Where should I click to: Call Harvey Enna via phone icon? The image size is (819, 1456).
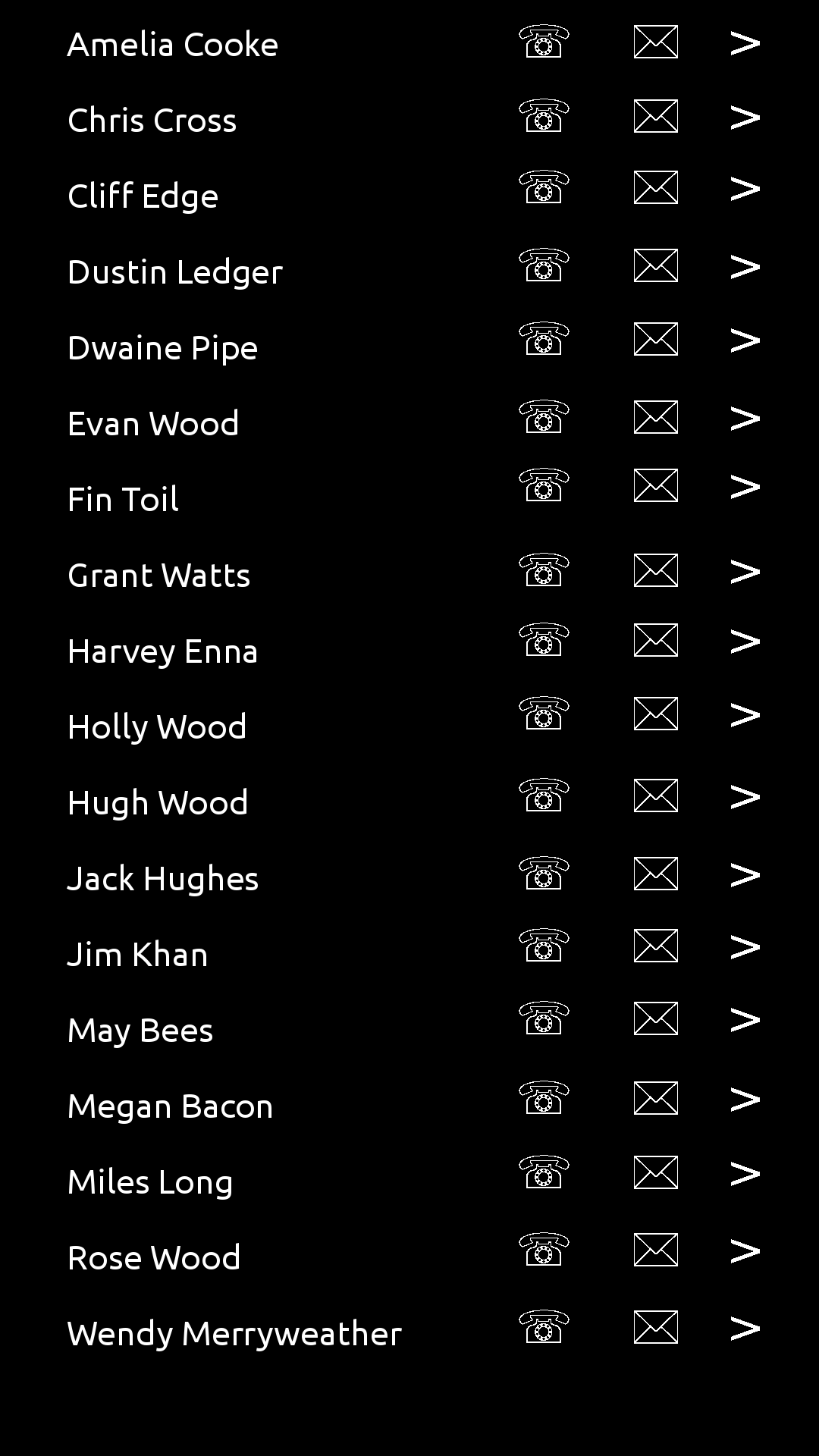coord(544,641)
